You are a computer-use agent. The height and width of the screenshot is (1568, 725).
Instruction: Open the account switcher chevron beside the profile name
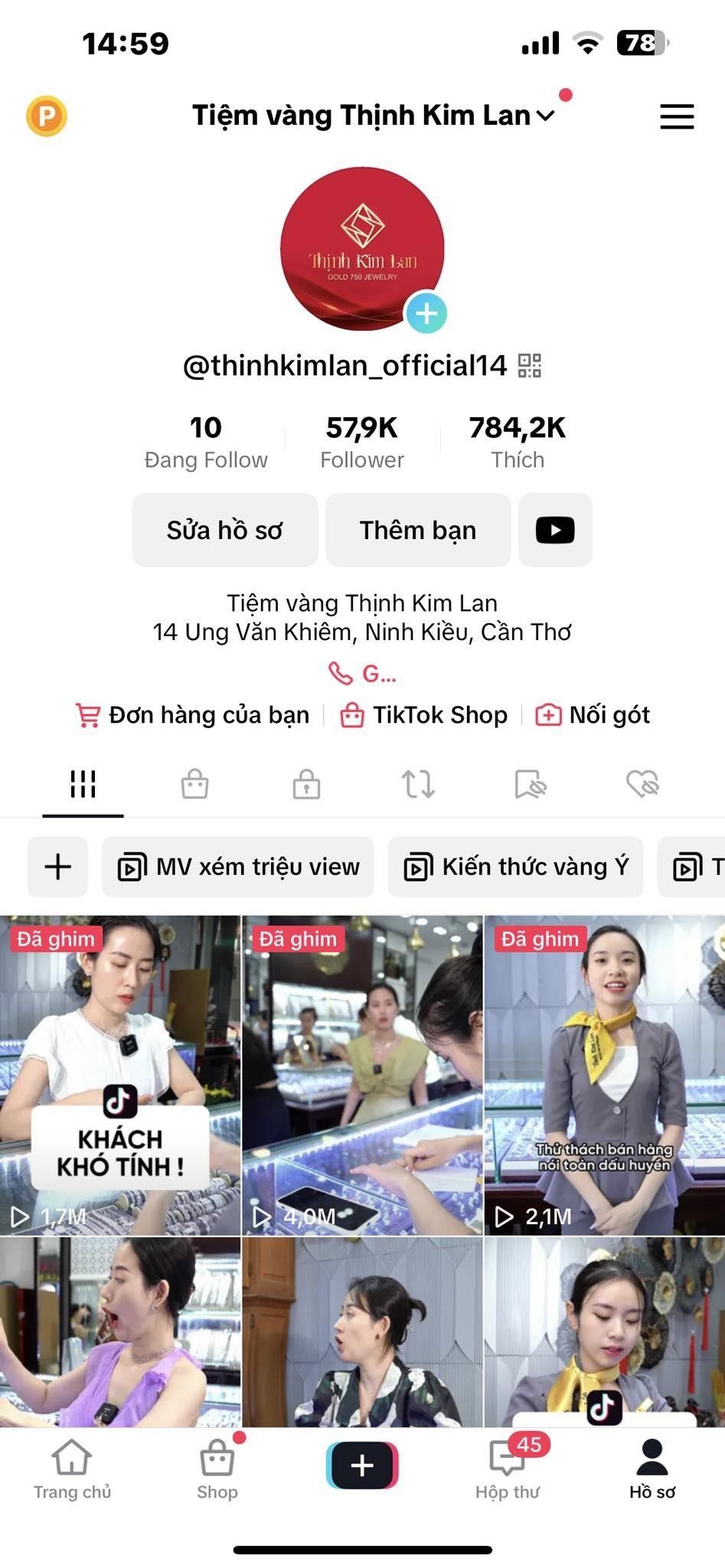pyautogui.click(x=545, y=116)
